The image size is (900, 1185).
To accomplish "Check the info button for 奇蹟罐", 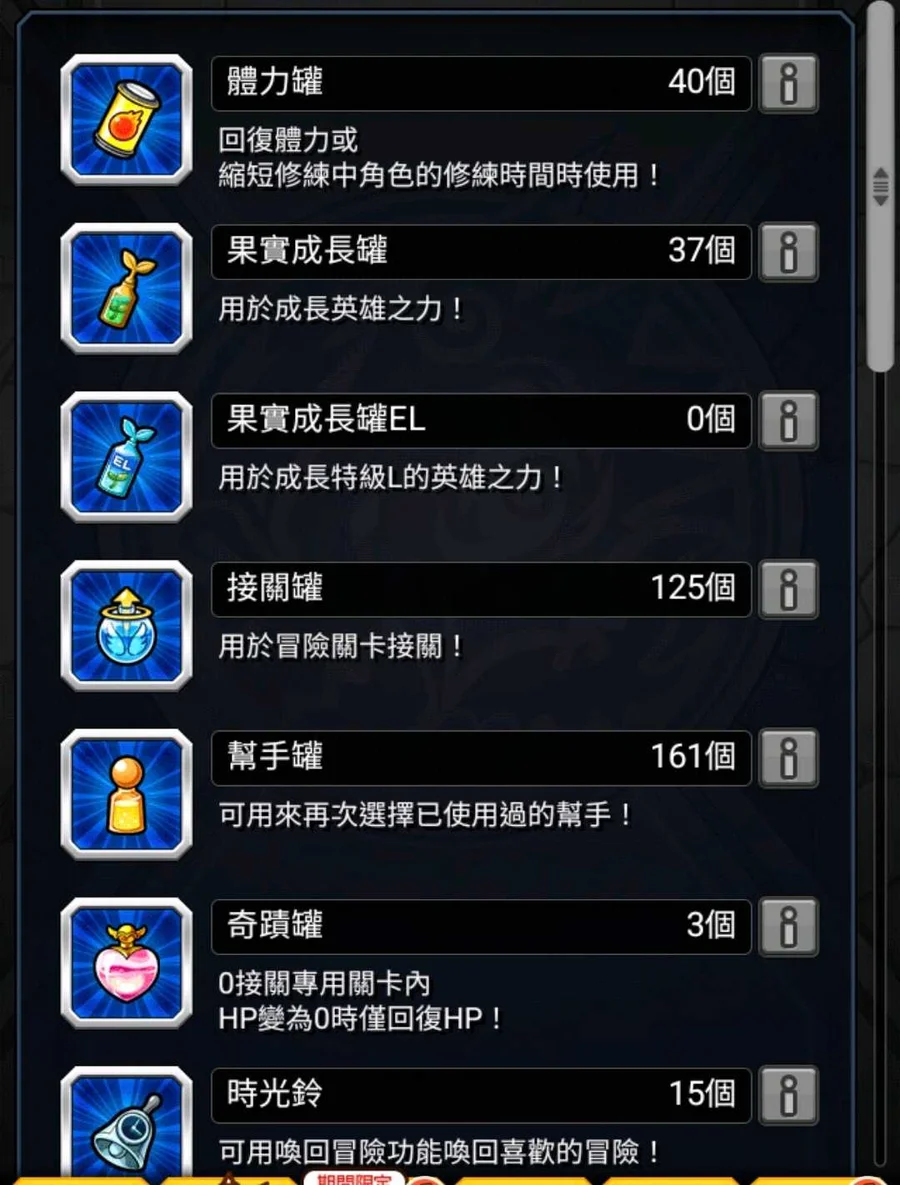I will click(789, 926).
